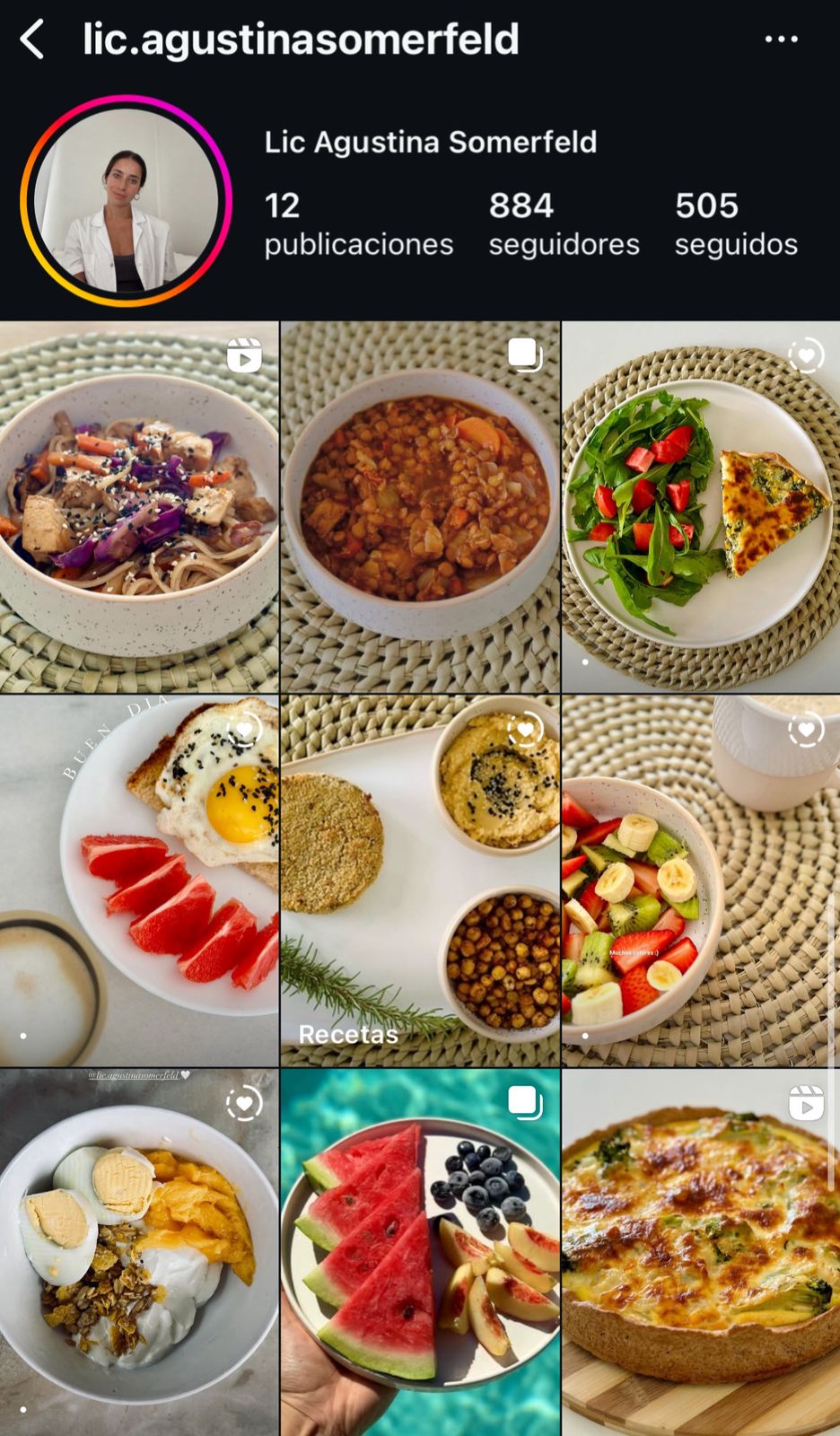Open the lentil stew carousel post
Viewport: 840px width, 1436px height.
(420, 507)
